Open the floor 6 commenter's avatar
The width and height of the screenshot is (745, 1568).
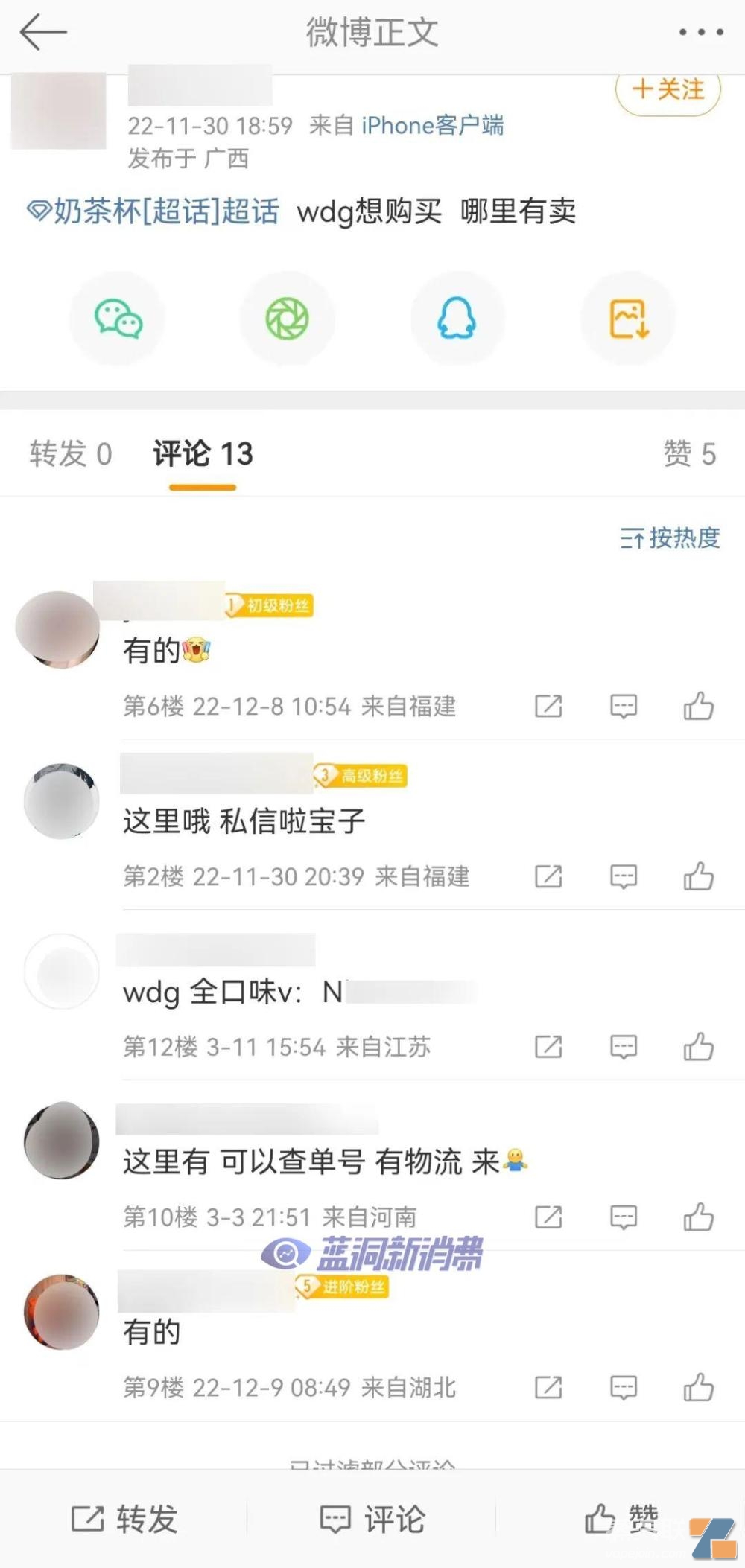pos(59,629)
